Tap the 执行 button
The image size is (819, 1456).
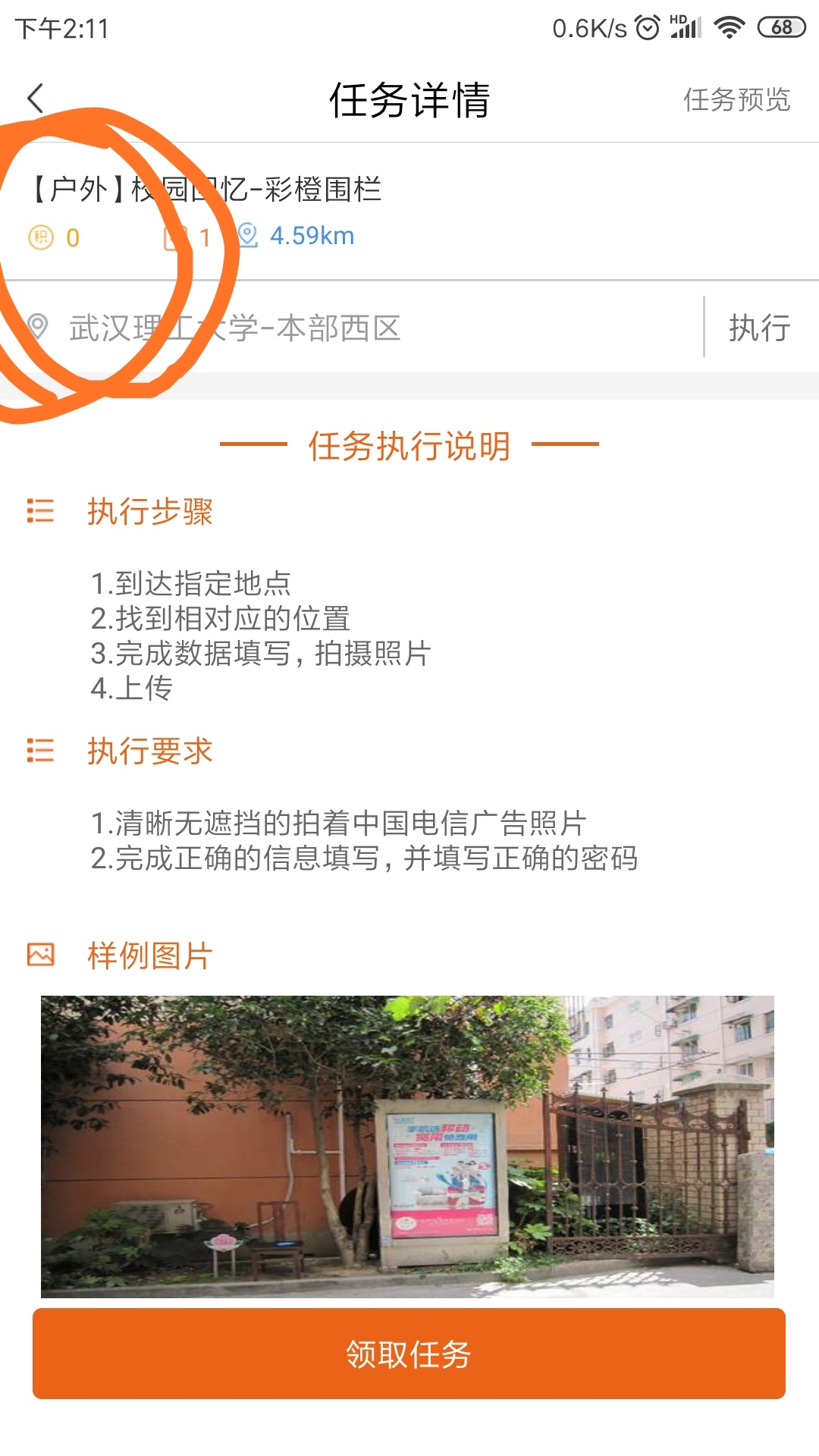[759, 328]
